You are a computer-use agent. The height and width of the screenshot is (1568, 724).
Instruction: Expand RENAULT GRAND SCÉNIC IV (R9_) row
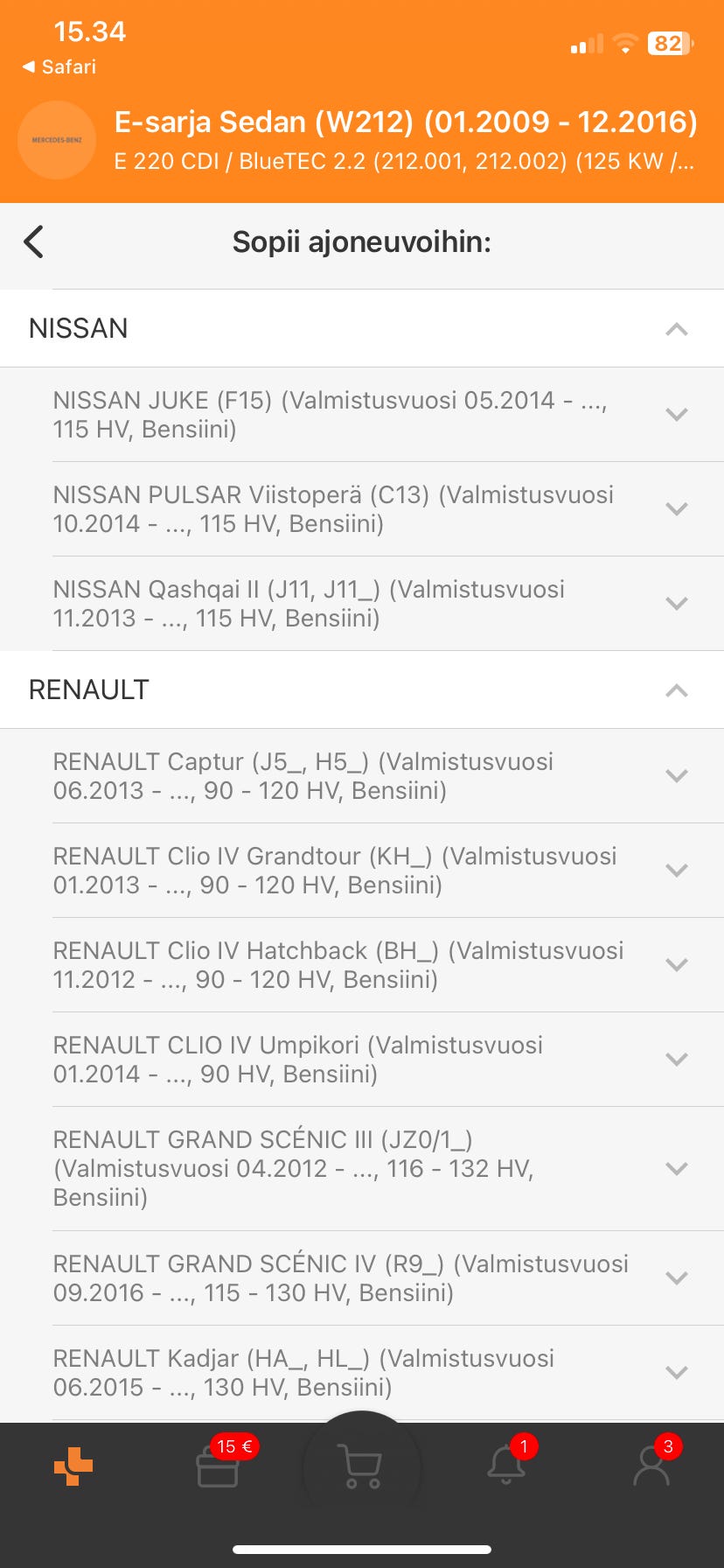click(x=676, y=1278)
